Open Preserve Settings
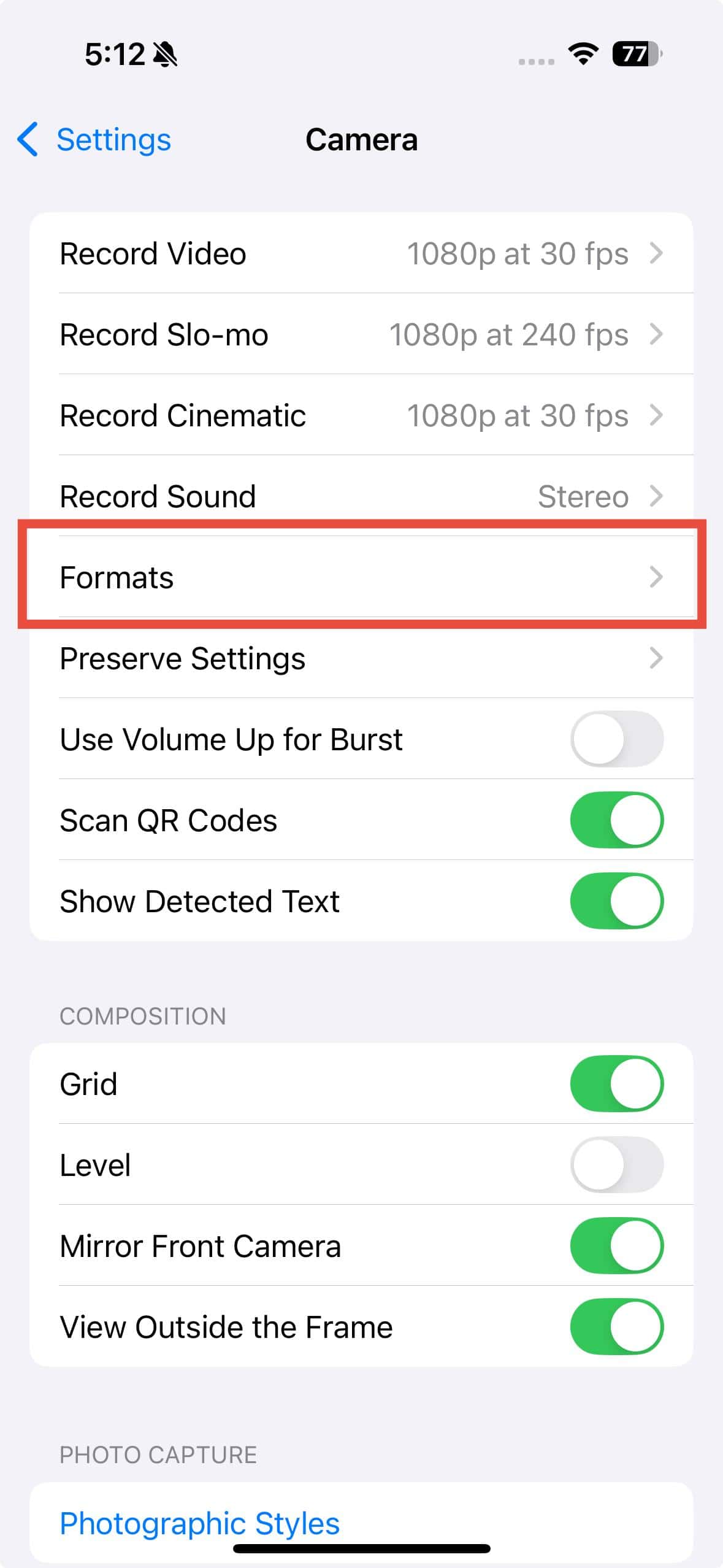 point(361,658)
